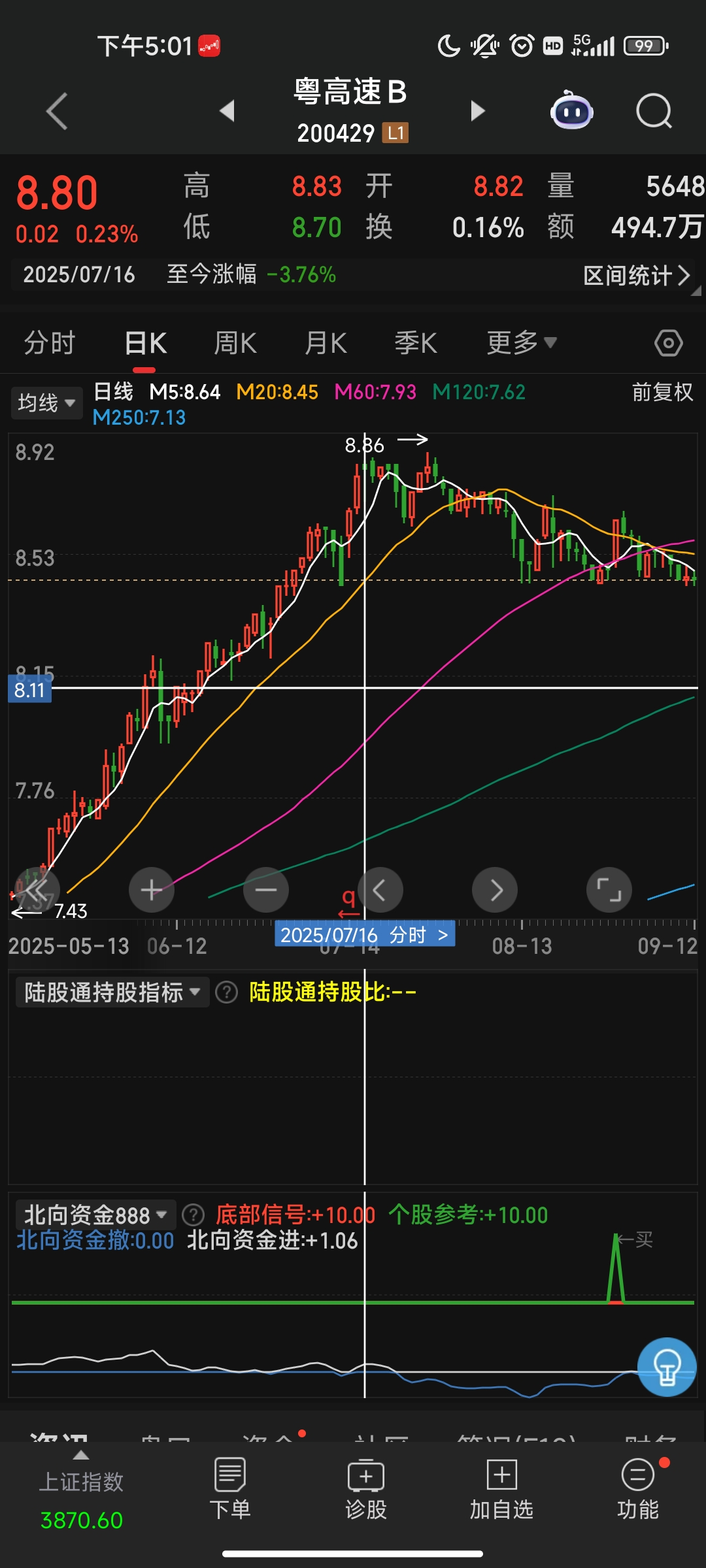Go back to the previous page

tap(58, 111)
